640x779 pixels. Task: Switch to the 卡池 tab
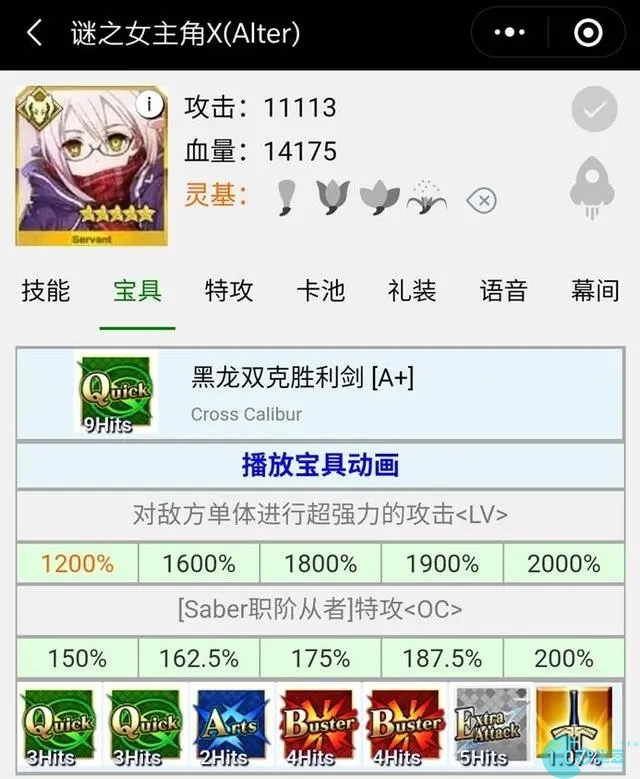coord(320,292)
